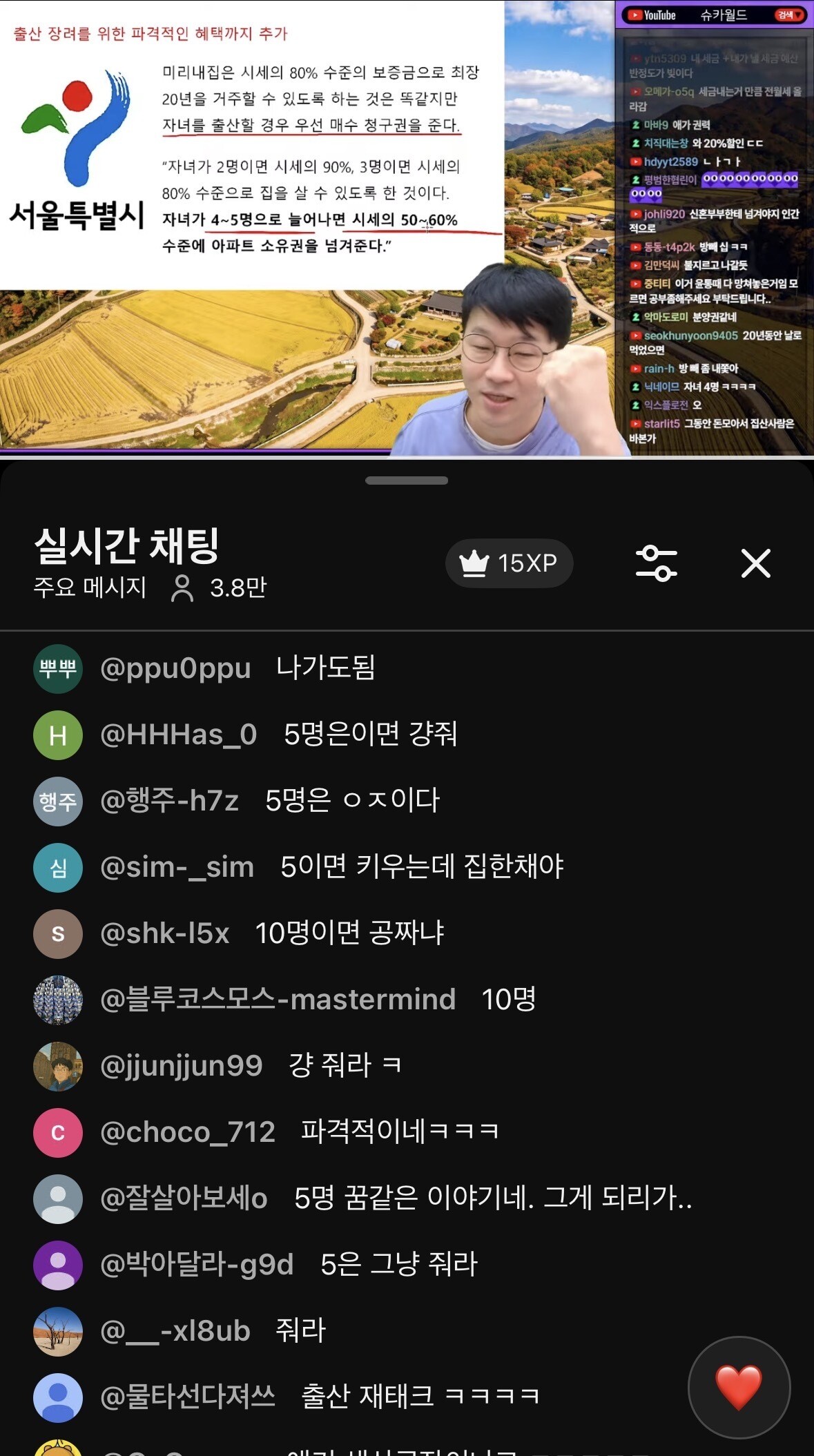The image size is (814, 1456).
Task: Select the message from @물타선다져쓰
Action: click(345, 1397)
